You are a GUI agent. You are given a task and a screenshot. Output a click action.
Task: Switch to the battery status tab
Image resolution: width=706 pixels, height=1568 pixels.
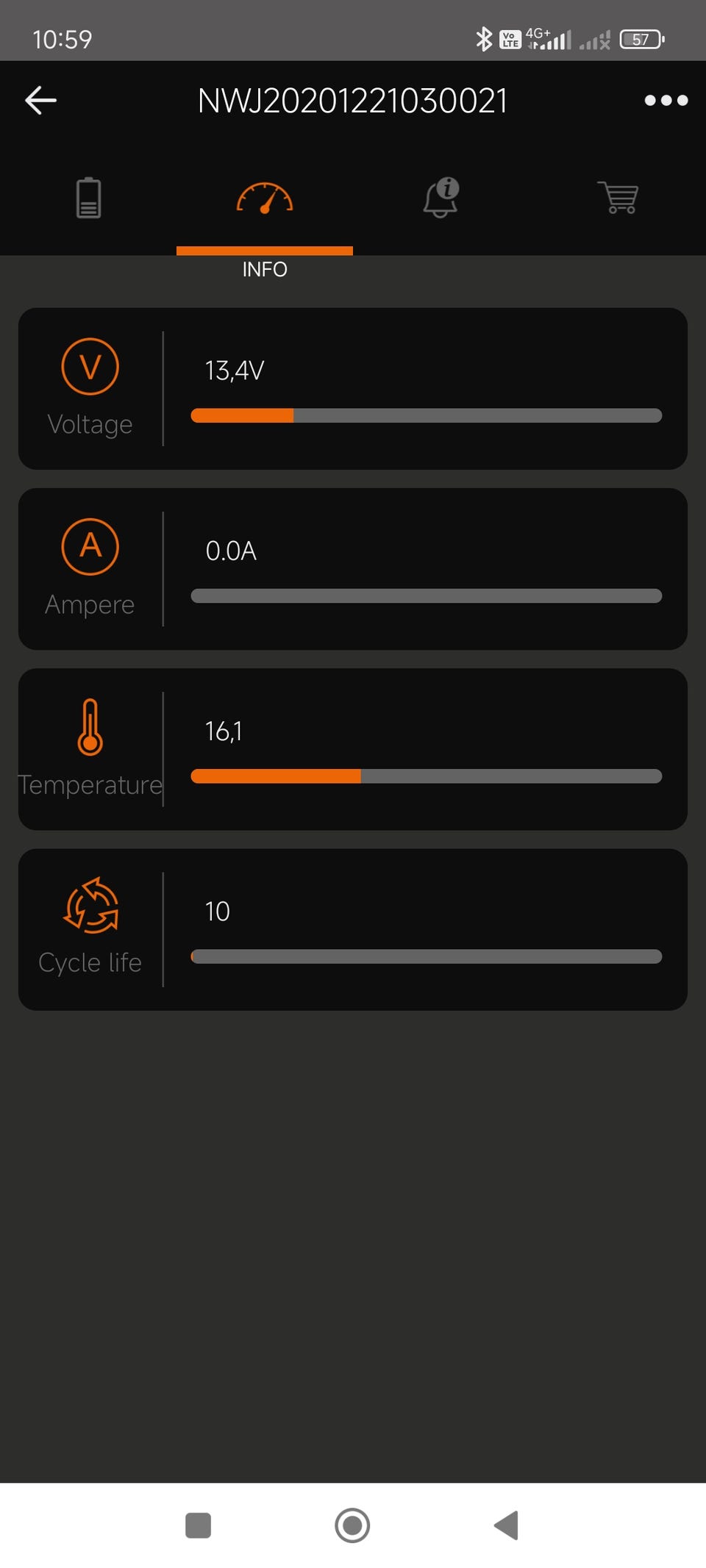(x=88, y=198)
